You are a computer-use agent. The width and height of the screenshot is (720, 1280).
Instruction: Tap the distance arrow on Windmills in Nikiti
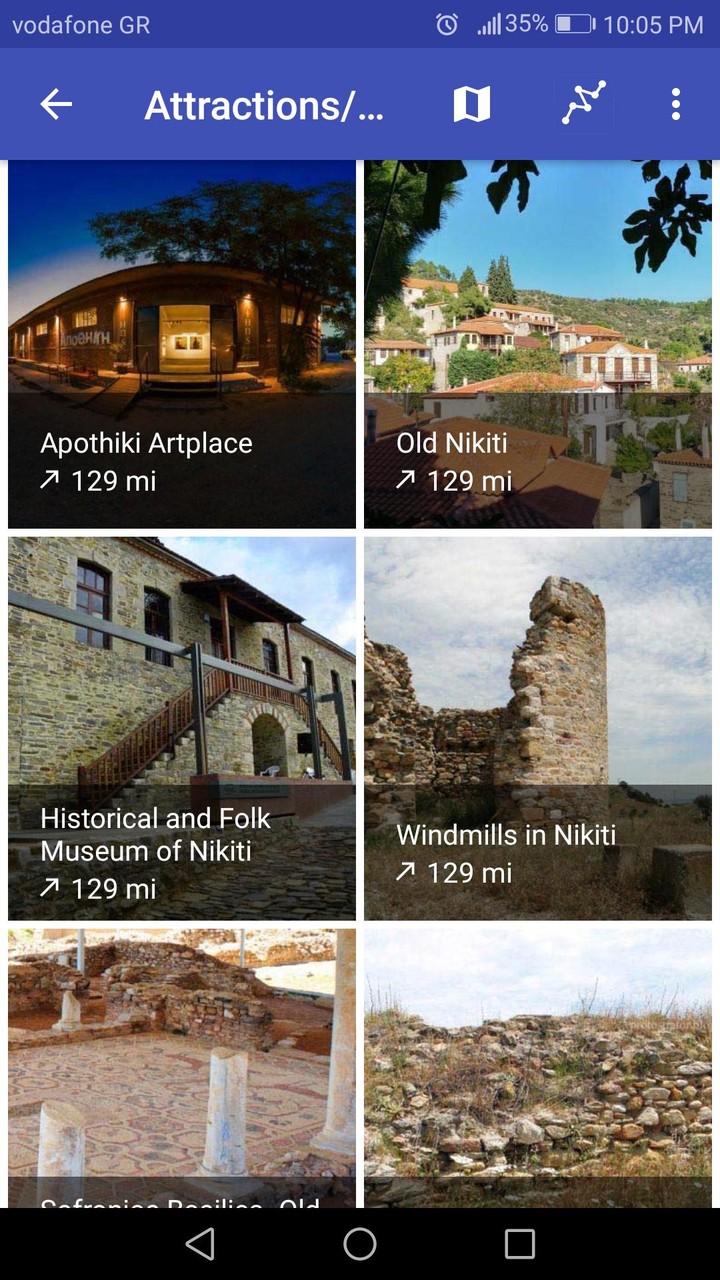pyautogui.click(x=405, y=872)
